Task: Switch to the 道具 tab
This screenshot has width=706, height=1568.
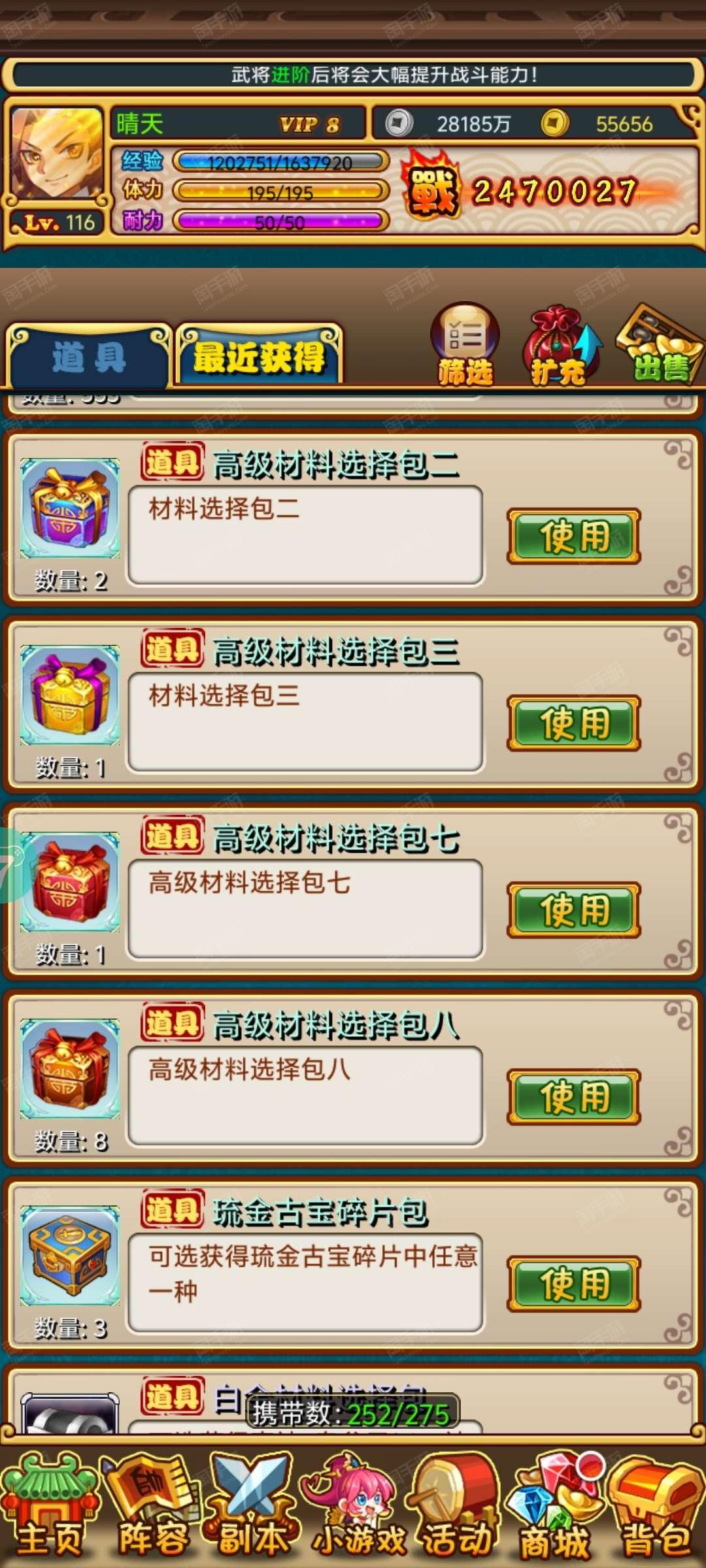Action: (x=88, y=357)
